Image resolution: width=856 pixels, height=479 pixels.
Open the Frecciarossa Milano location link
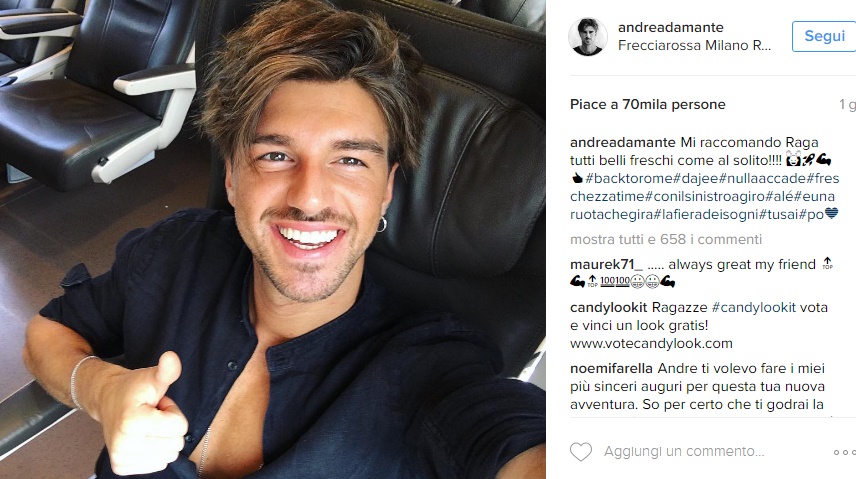coord(694,46)
